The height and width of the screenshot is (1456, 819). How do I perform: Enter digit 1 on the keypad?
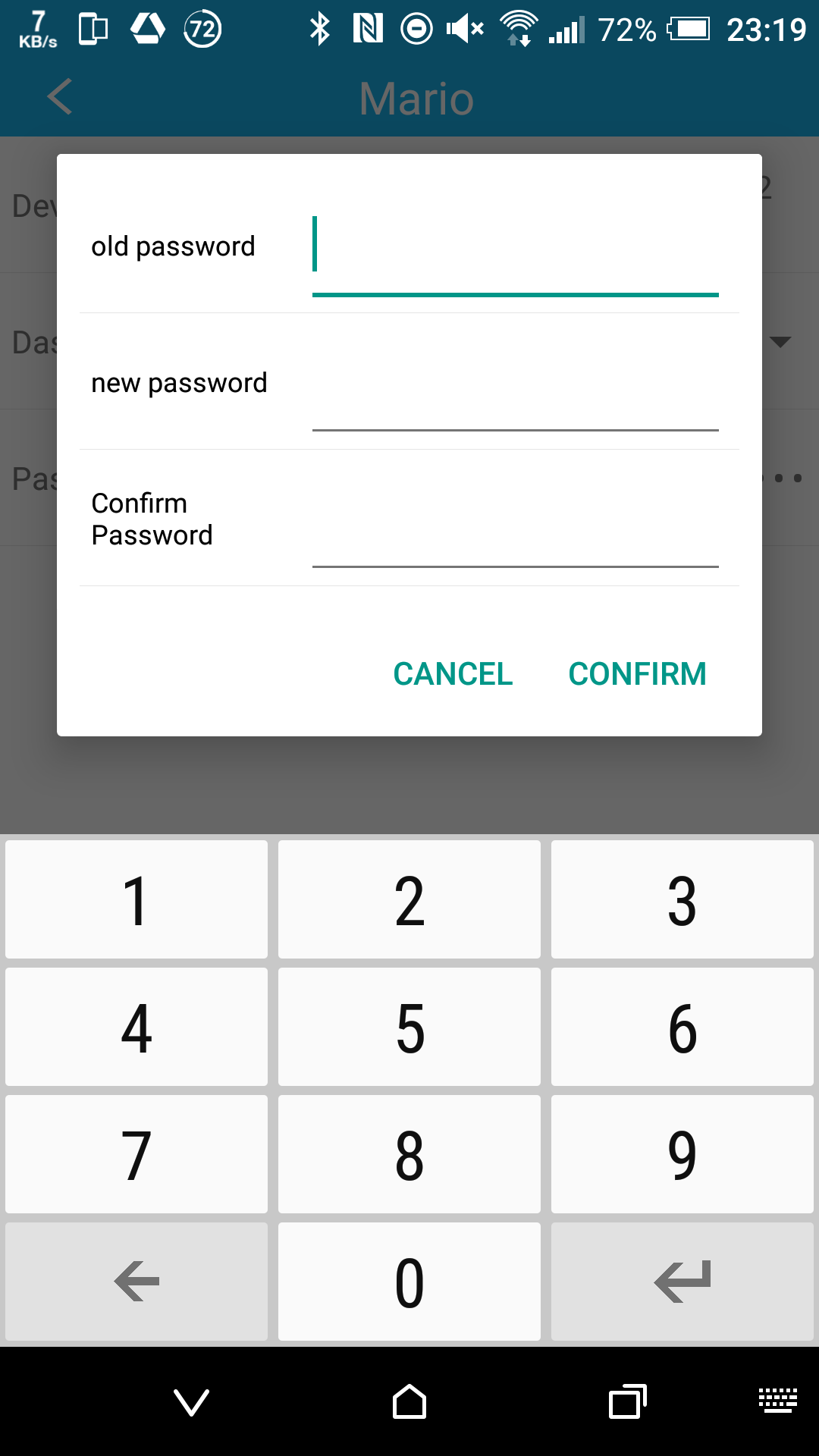pyautogui.click(x=136, y=899)
